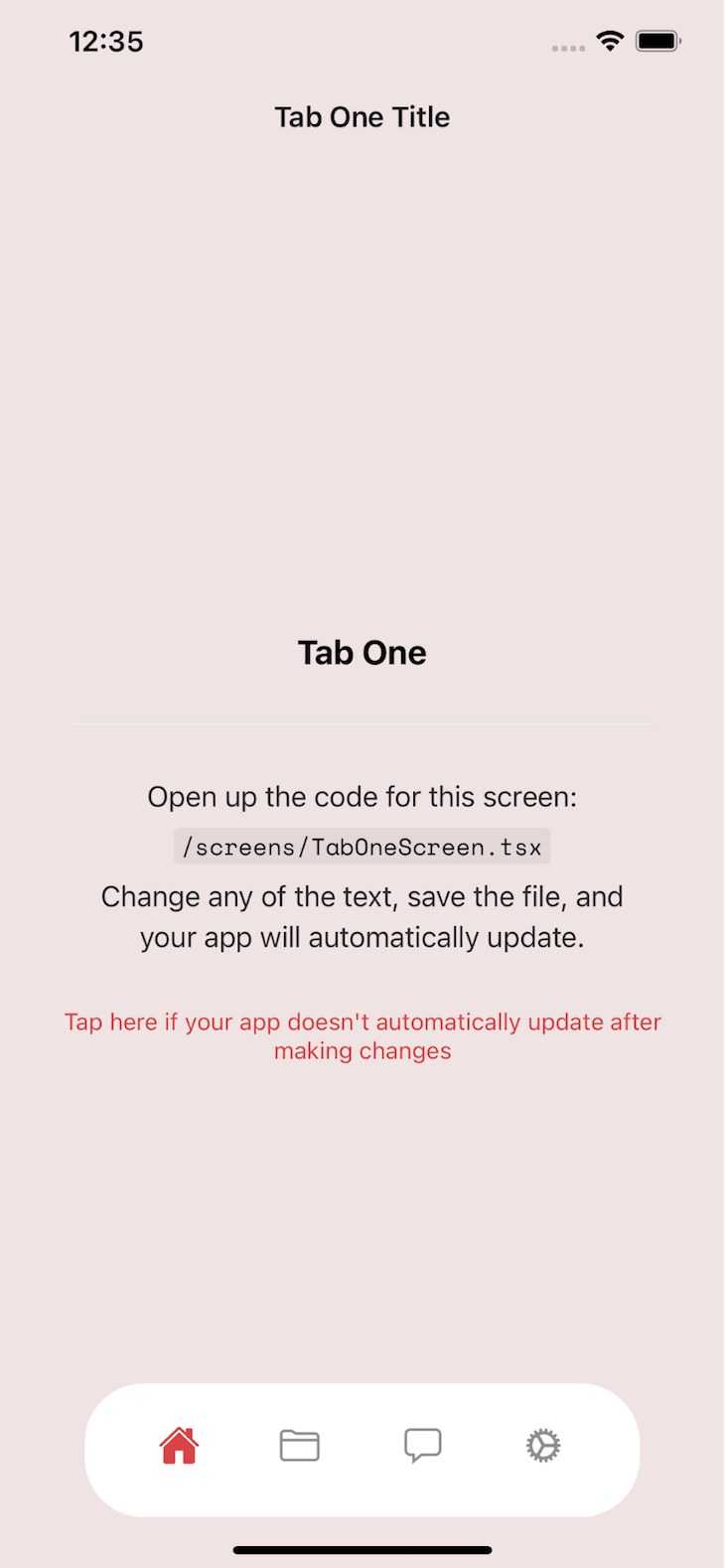
Task: Open the folder tab
Action: [300, 1446]
